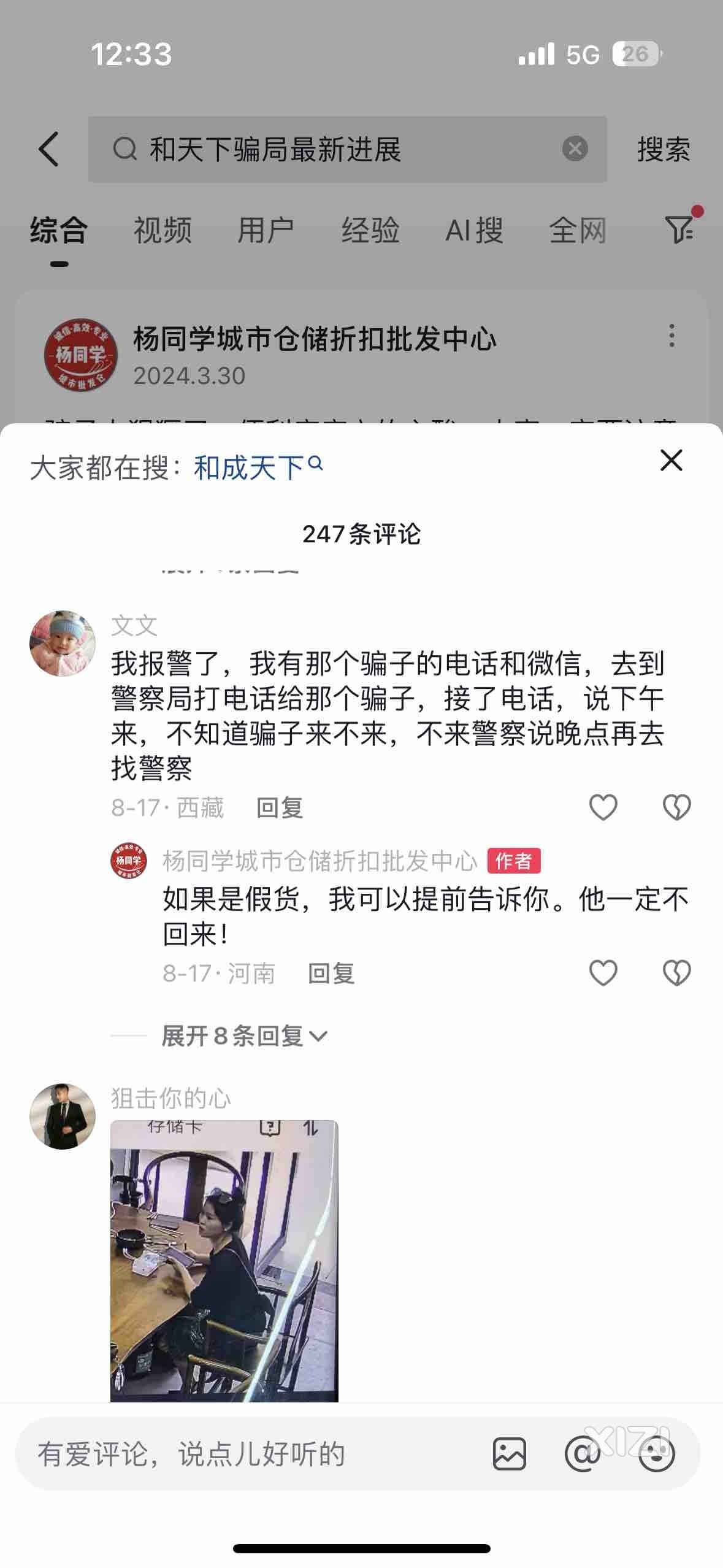This screenshot has width=723, height=1568.
Task: Like the author's reply from 河南
Action: click(603, 972)
